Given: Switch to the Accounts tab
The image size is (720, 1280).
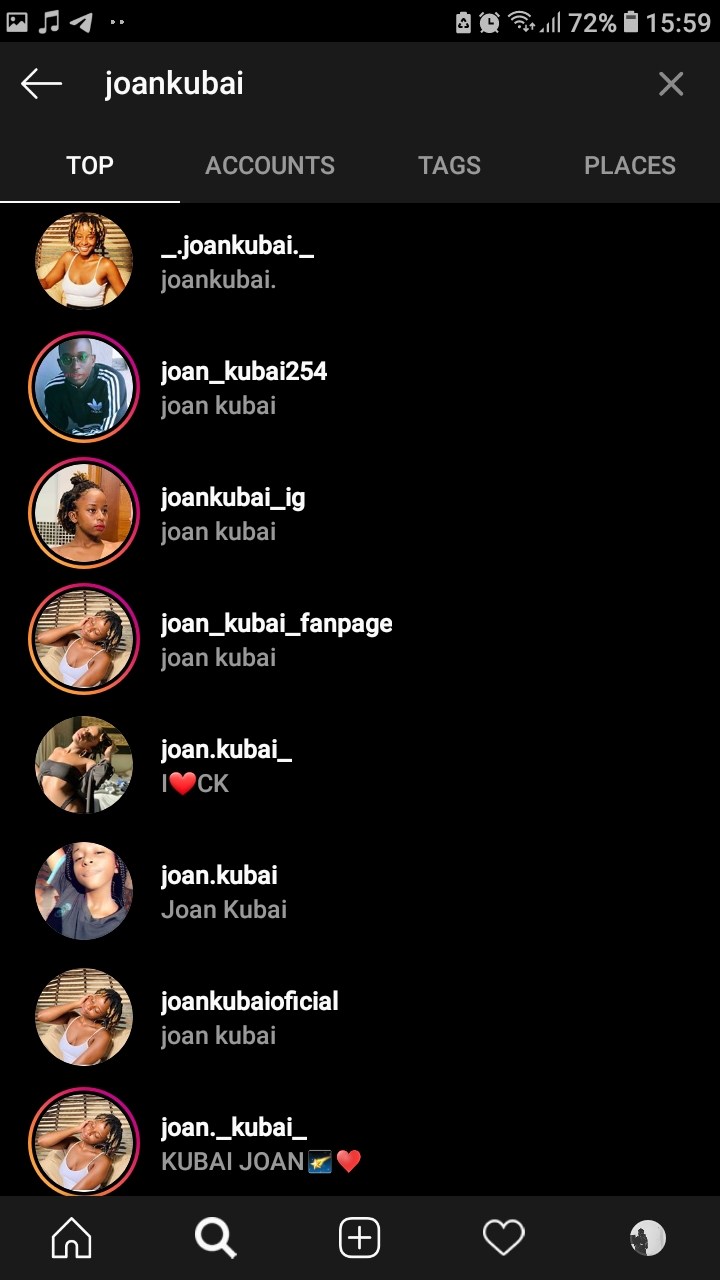Looking at the screenshot, I should (270, 166).
